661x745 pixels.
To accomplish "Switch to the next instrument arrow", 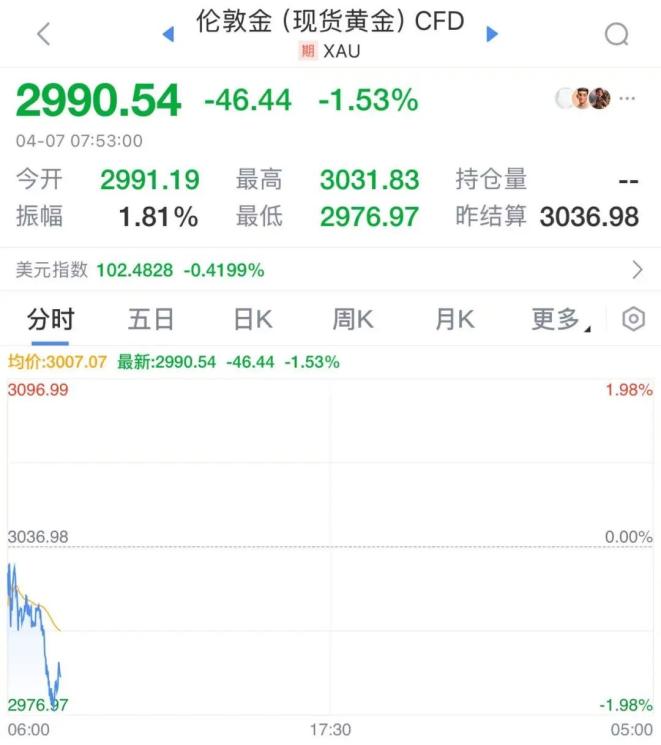I will [492, 34].
